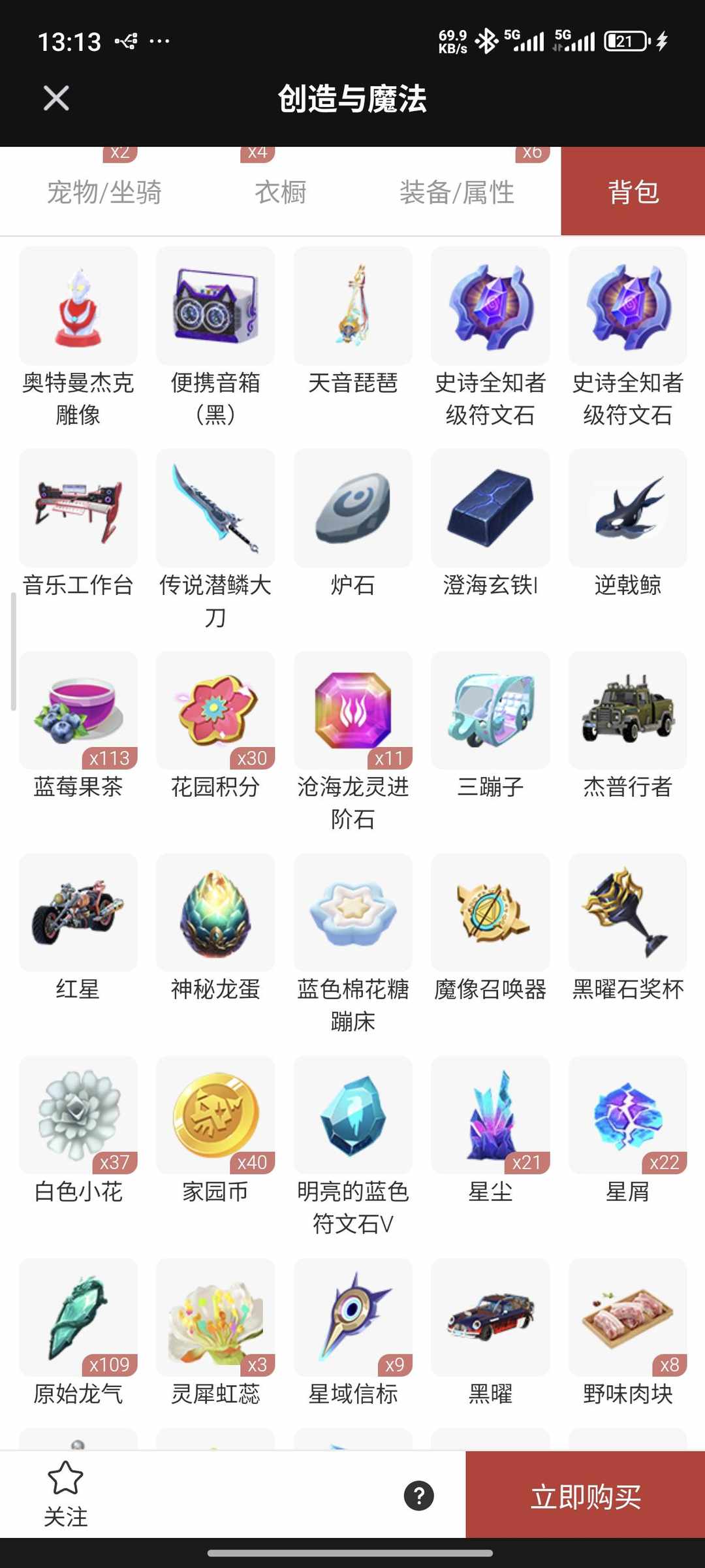Open the help question mark icon

point(419,1496)
